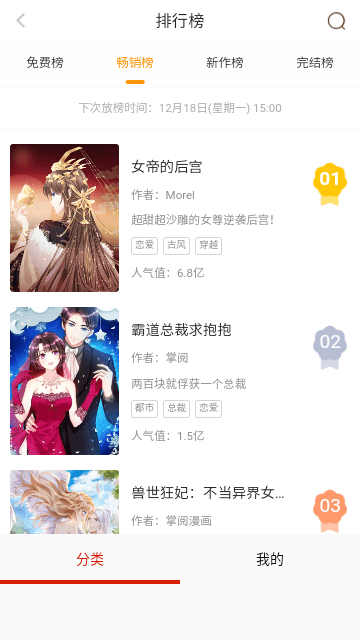Open the comic 女帝的后宫
The image size is (360, 640).
point(180,218)
